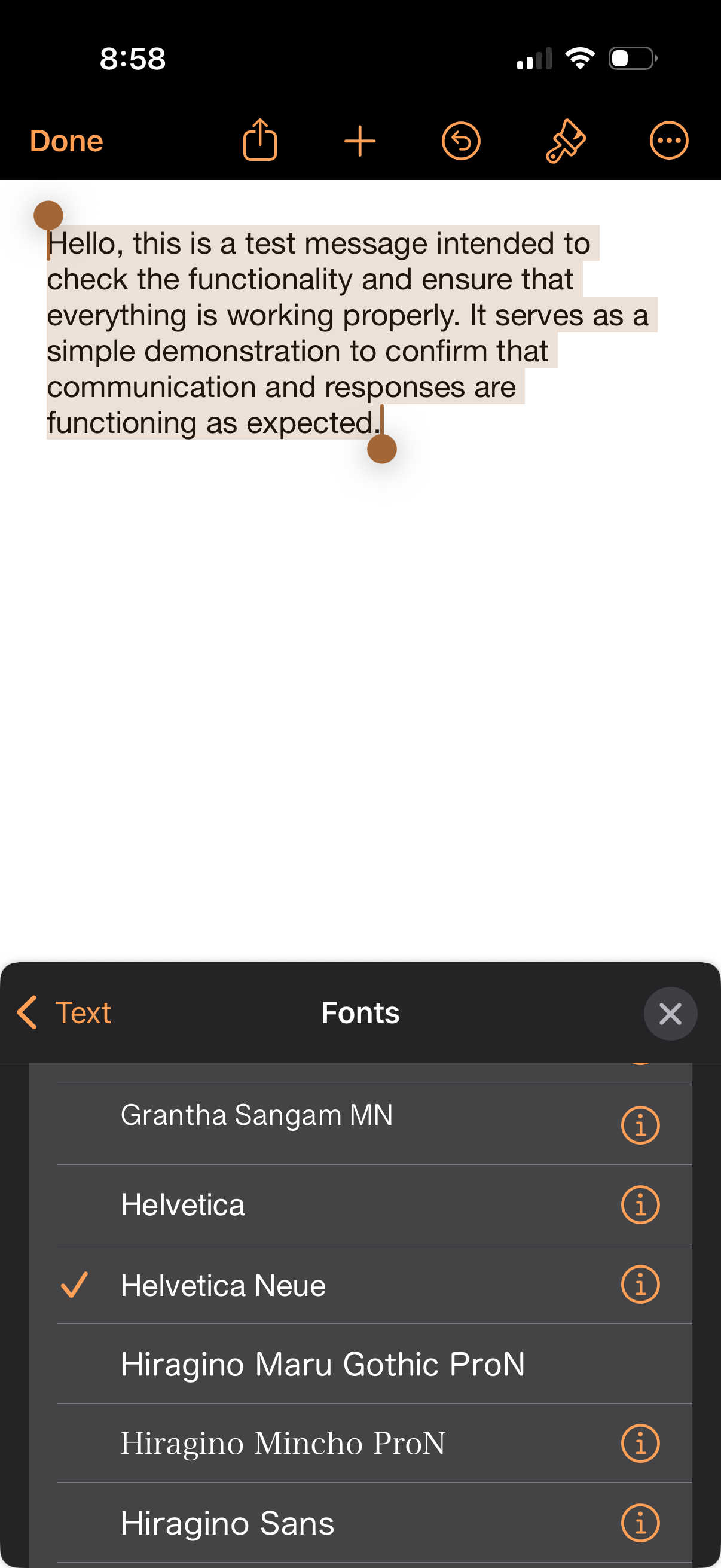This screenshot has height=1568, width=721.
Task: Show Hiragino Sans typeface details
Action: pos(640,1523)
